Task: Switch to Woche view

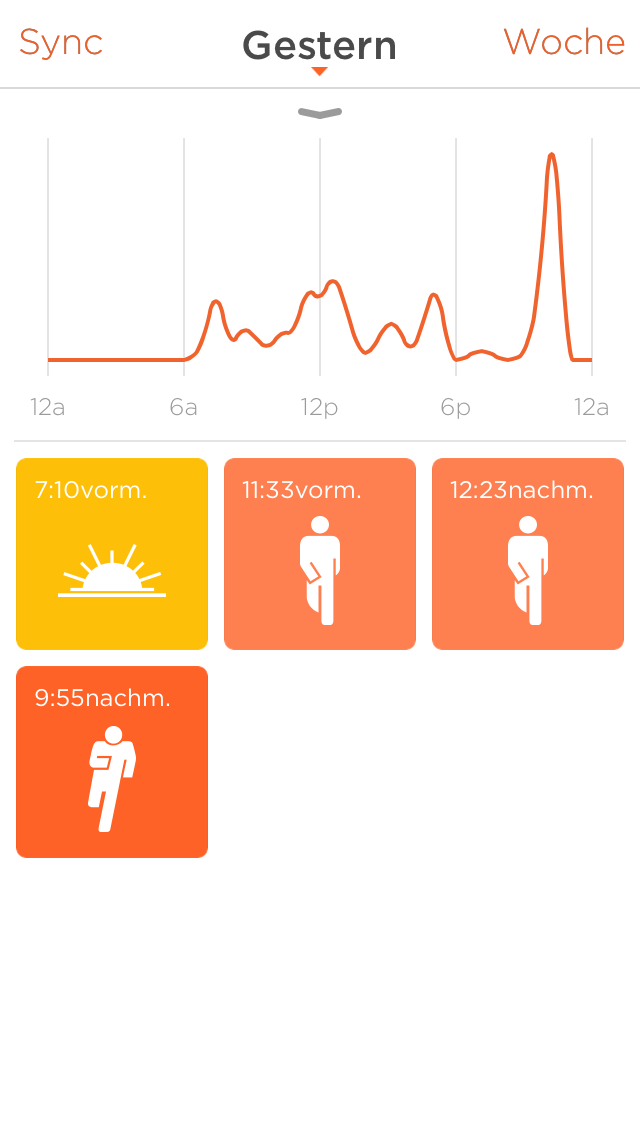Action: (564, 43)
